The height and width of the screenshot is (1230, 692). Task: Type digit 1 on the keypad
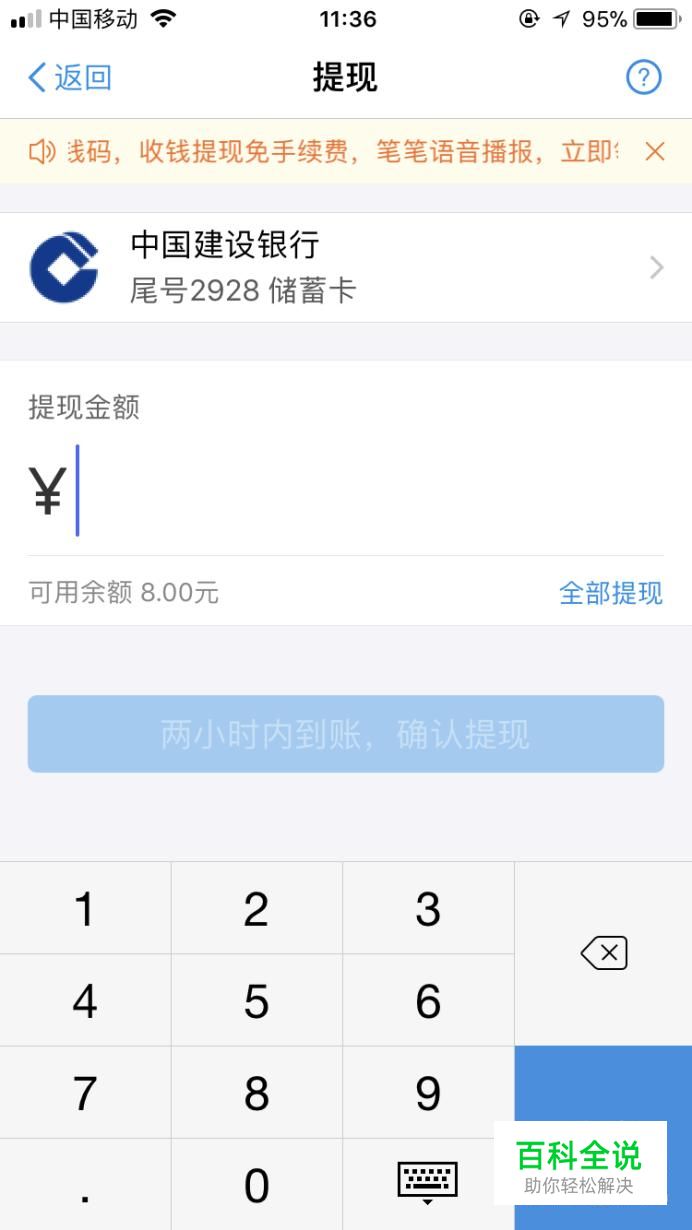85,908
